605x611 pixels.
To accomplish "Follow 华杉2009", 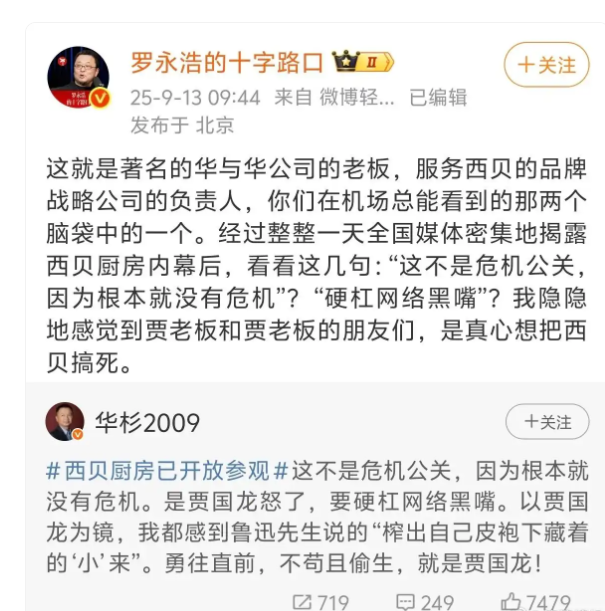I will 546,423.
